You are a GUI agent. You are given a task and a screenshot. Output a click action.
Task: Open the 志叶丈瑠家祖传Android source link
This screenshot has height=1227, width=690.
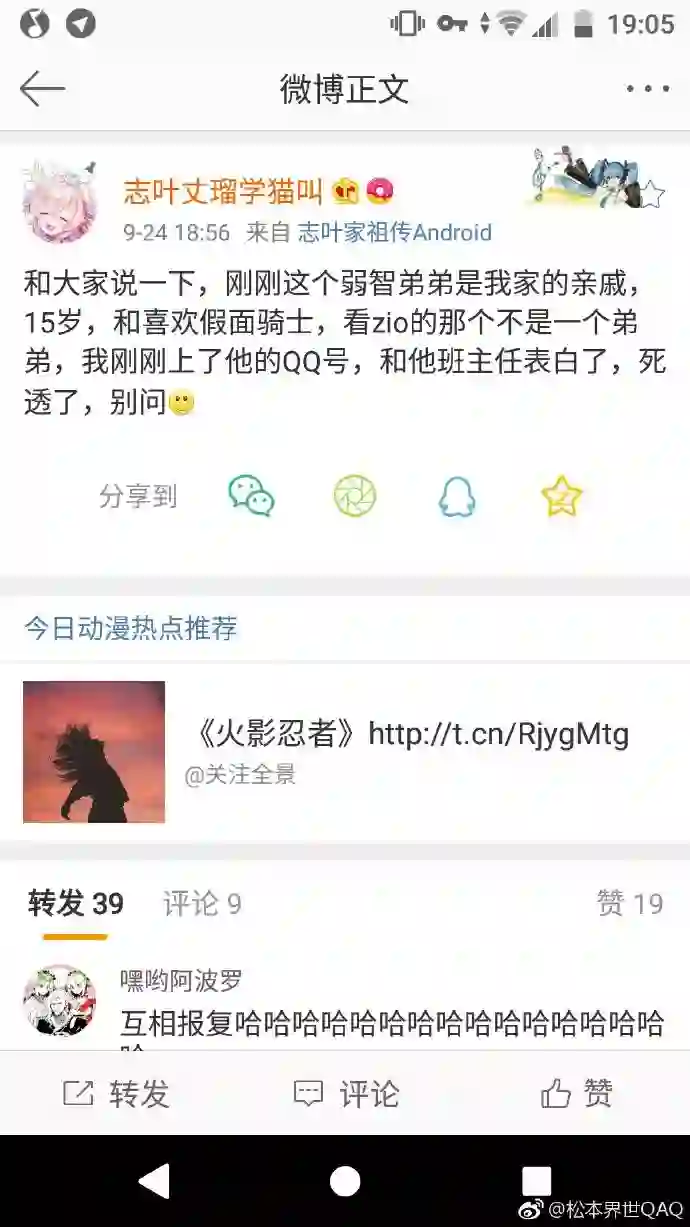(395, 233)
